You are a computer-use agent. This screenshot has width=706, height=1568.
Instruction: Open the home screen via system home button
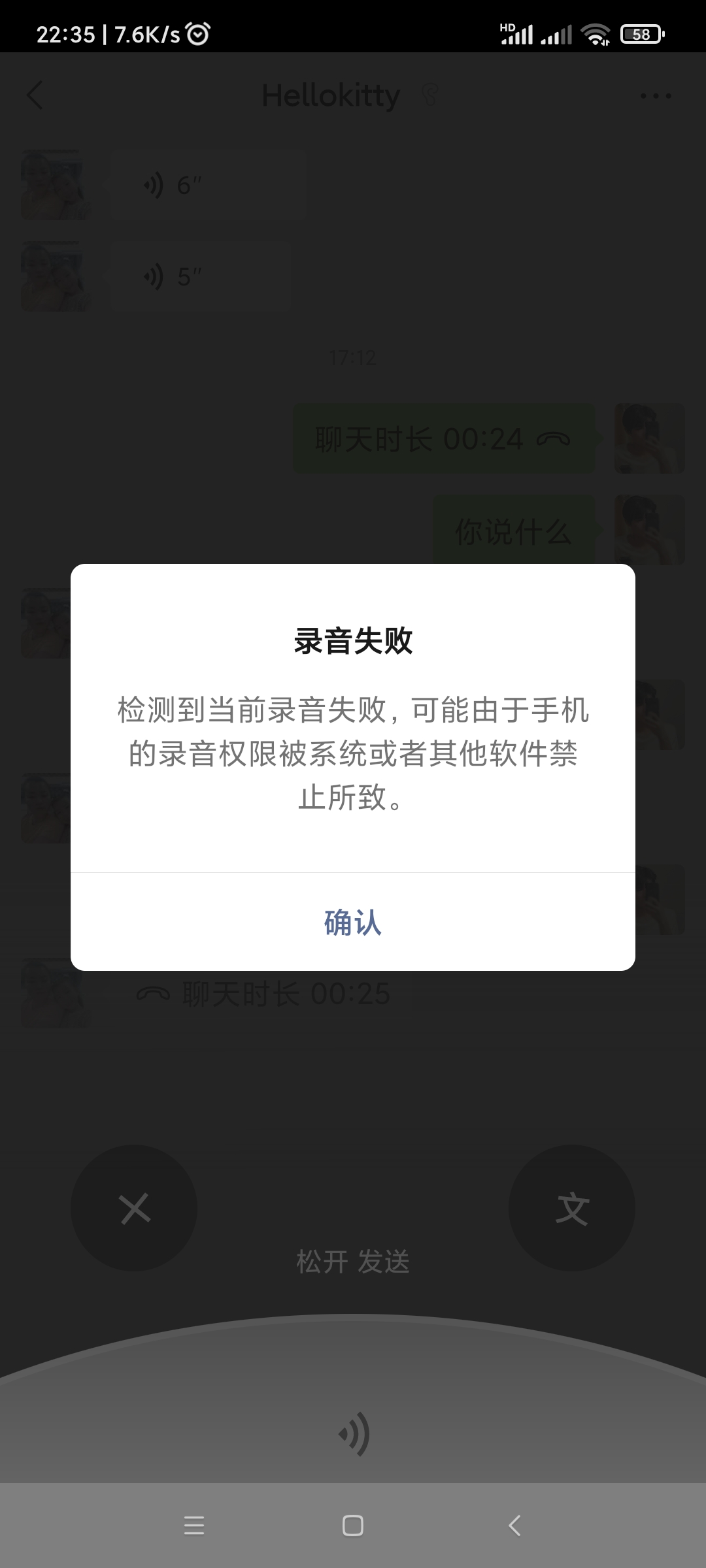pyautogui.click(x=353, y=1526)
